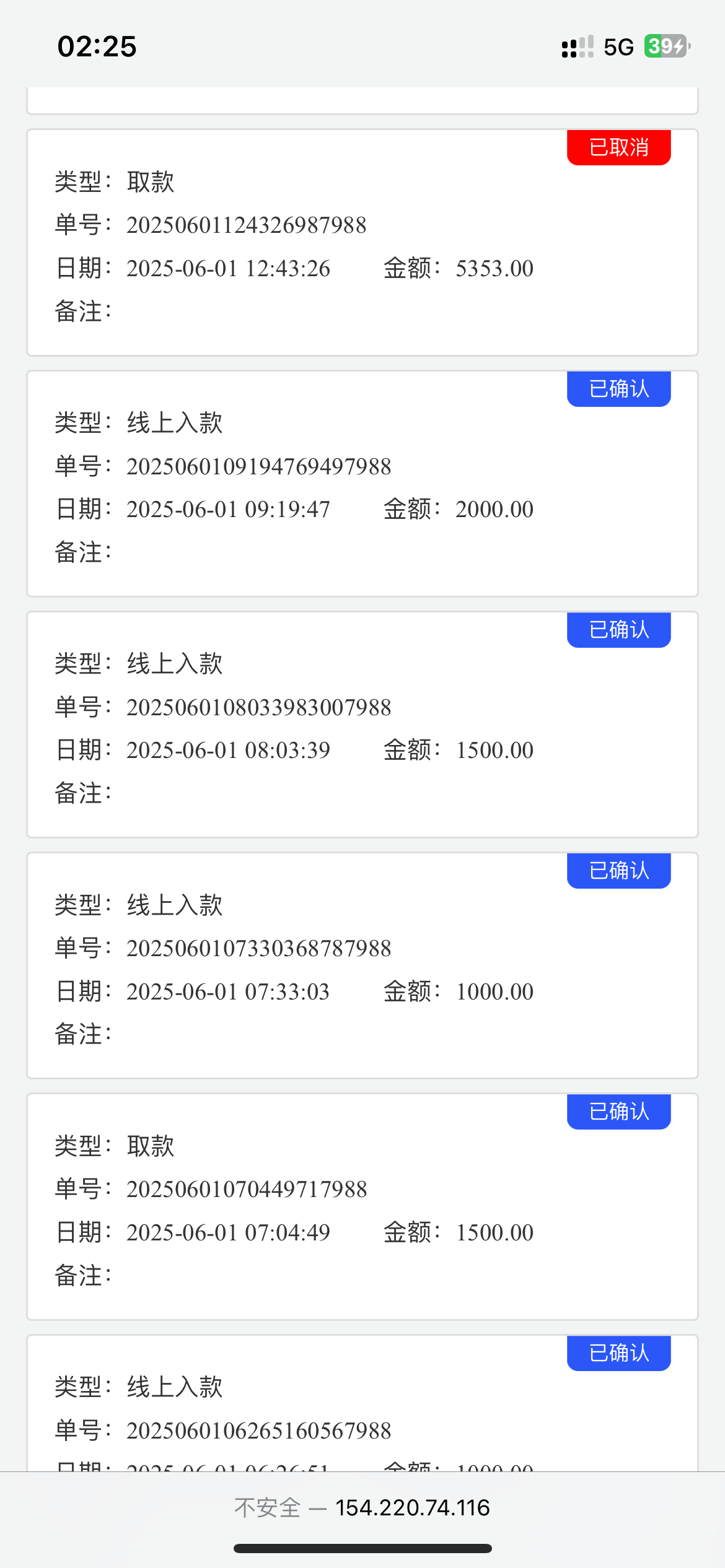Image resolution: width=725 pixels, height=1568 pixels.
Task: Tap the address bar showing 154.220.74.116
Action: [x=362, y=1507]
